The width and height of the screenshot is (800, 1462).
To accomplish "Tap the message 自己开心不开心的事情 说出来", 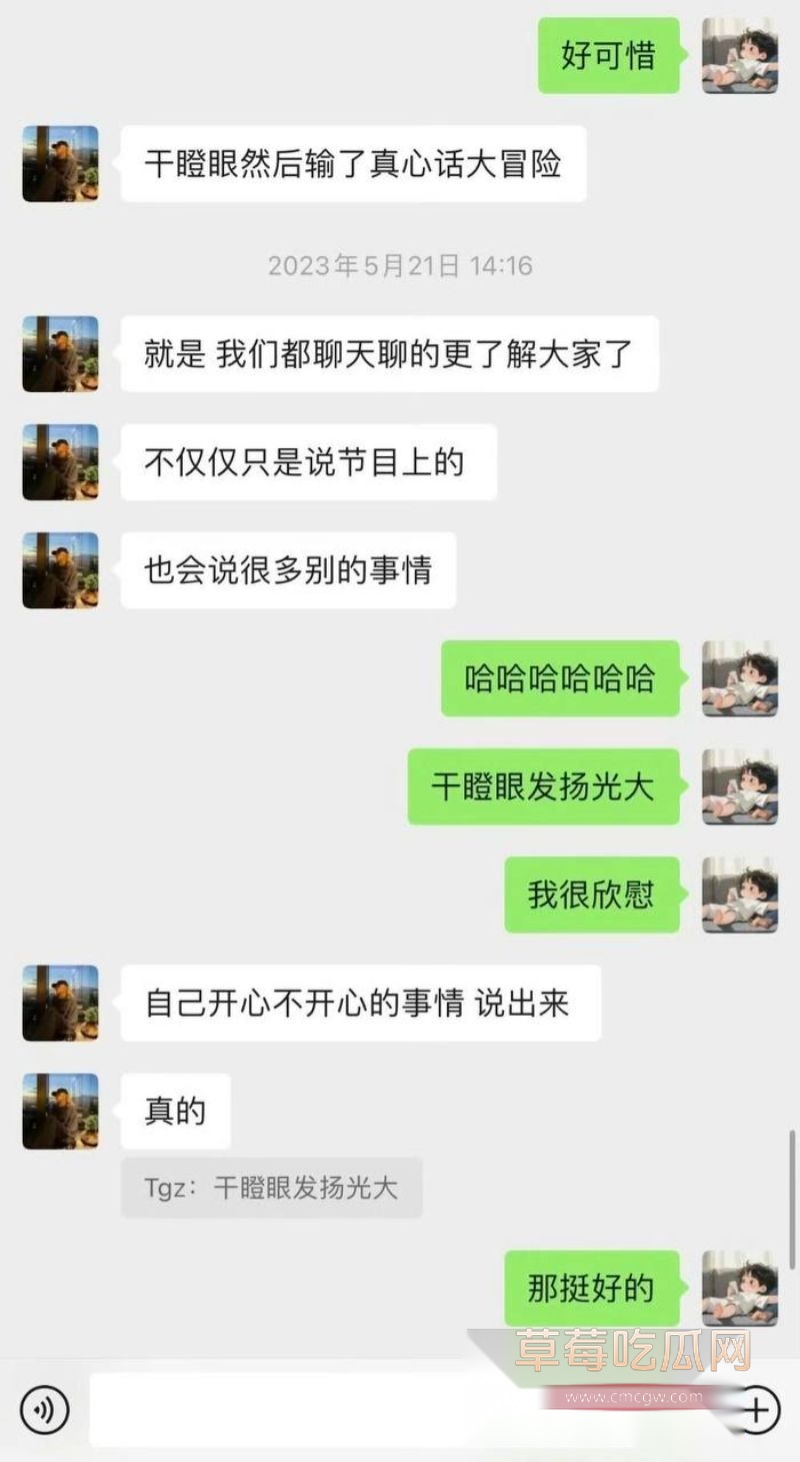I will click(x=360, y=1005).
